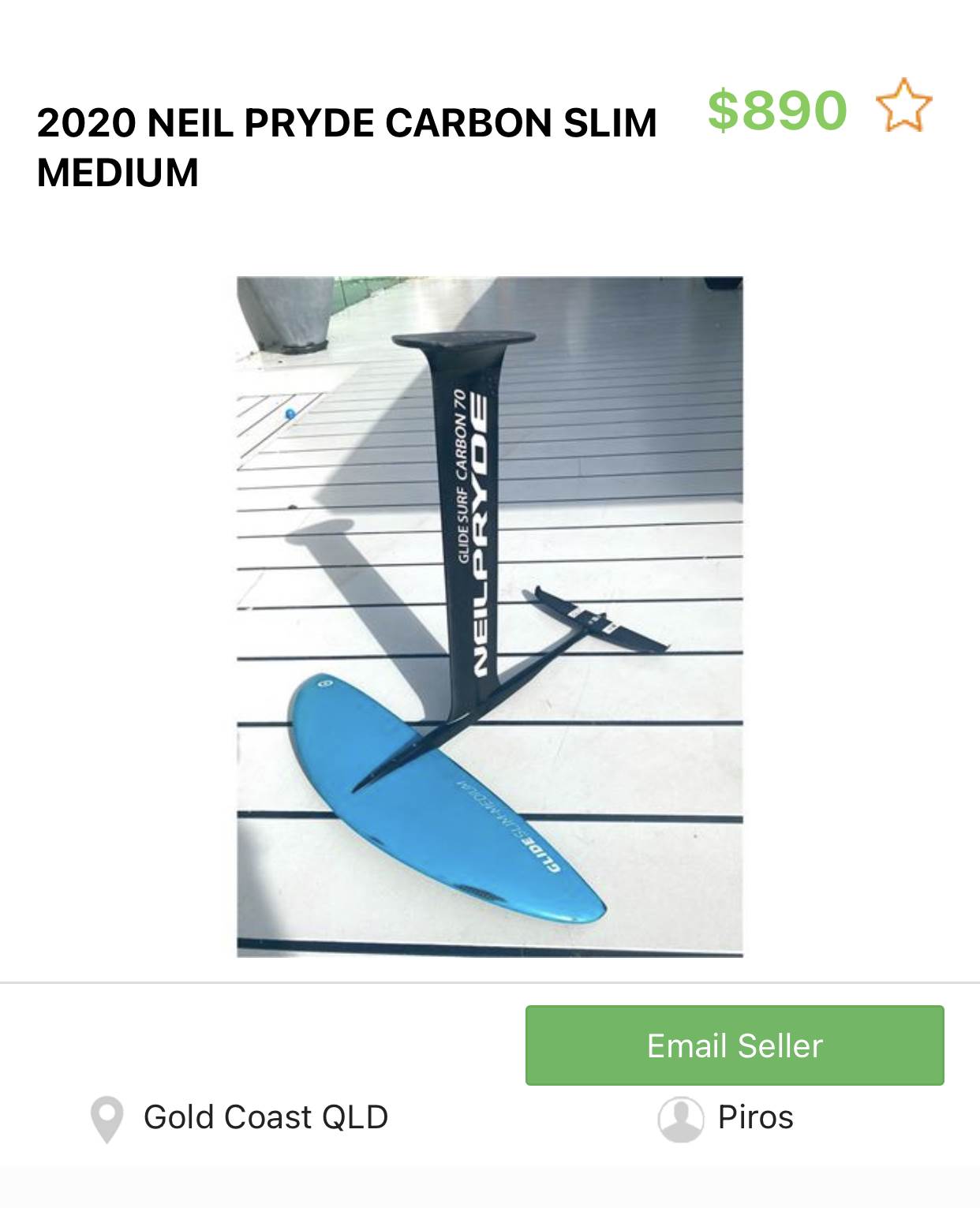Viewport: 980px width, 1208px height.
Task: Open the foil product photo
Action: pyautogui.click(x=489, y=616)
